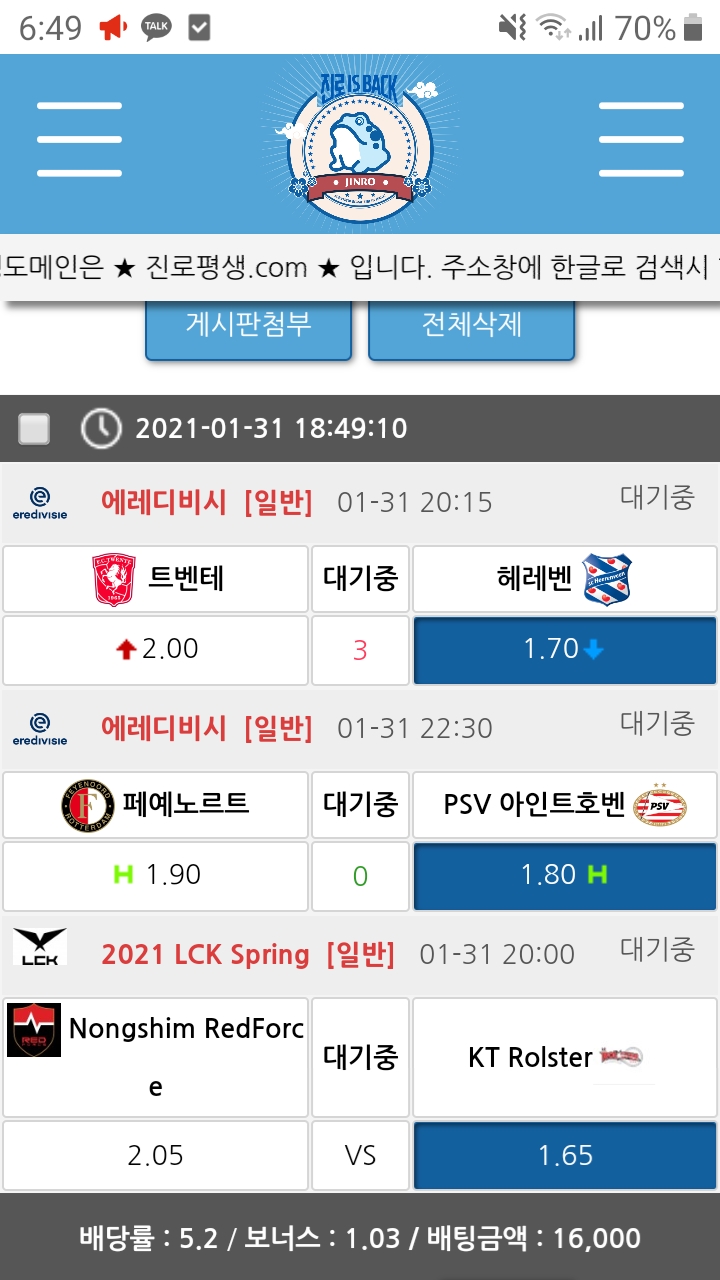Toggle the checkbox beside 2021-01-31 18:49:10

[x=34, y=429]
